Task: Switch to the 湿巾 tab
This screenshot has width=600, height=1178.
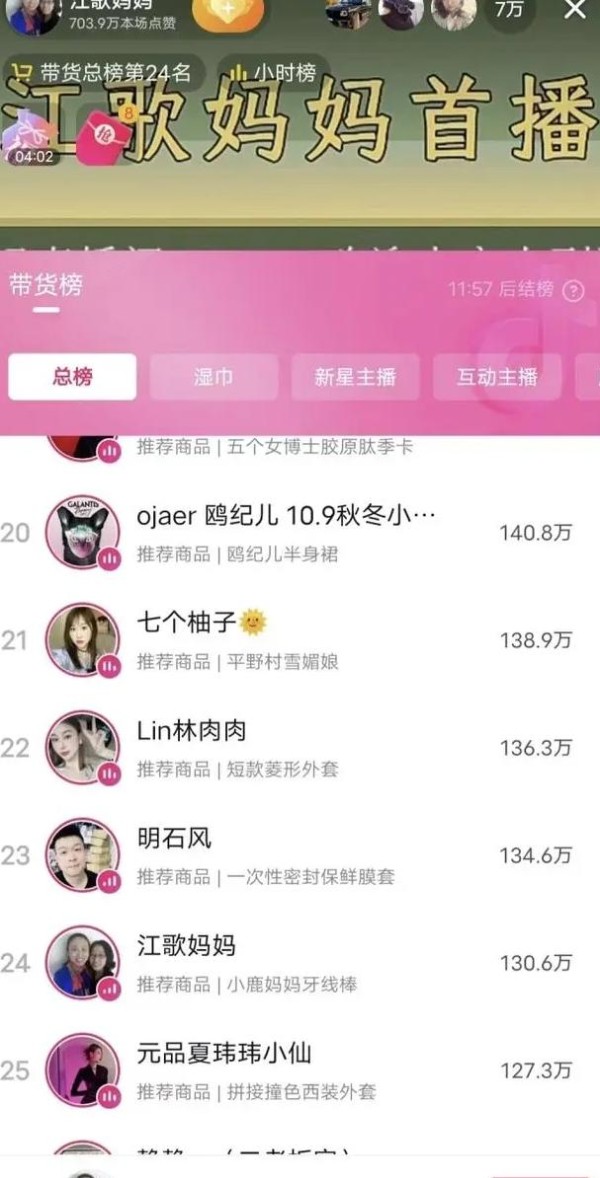Action: click(x=214, y=377)
